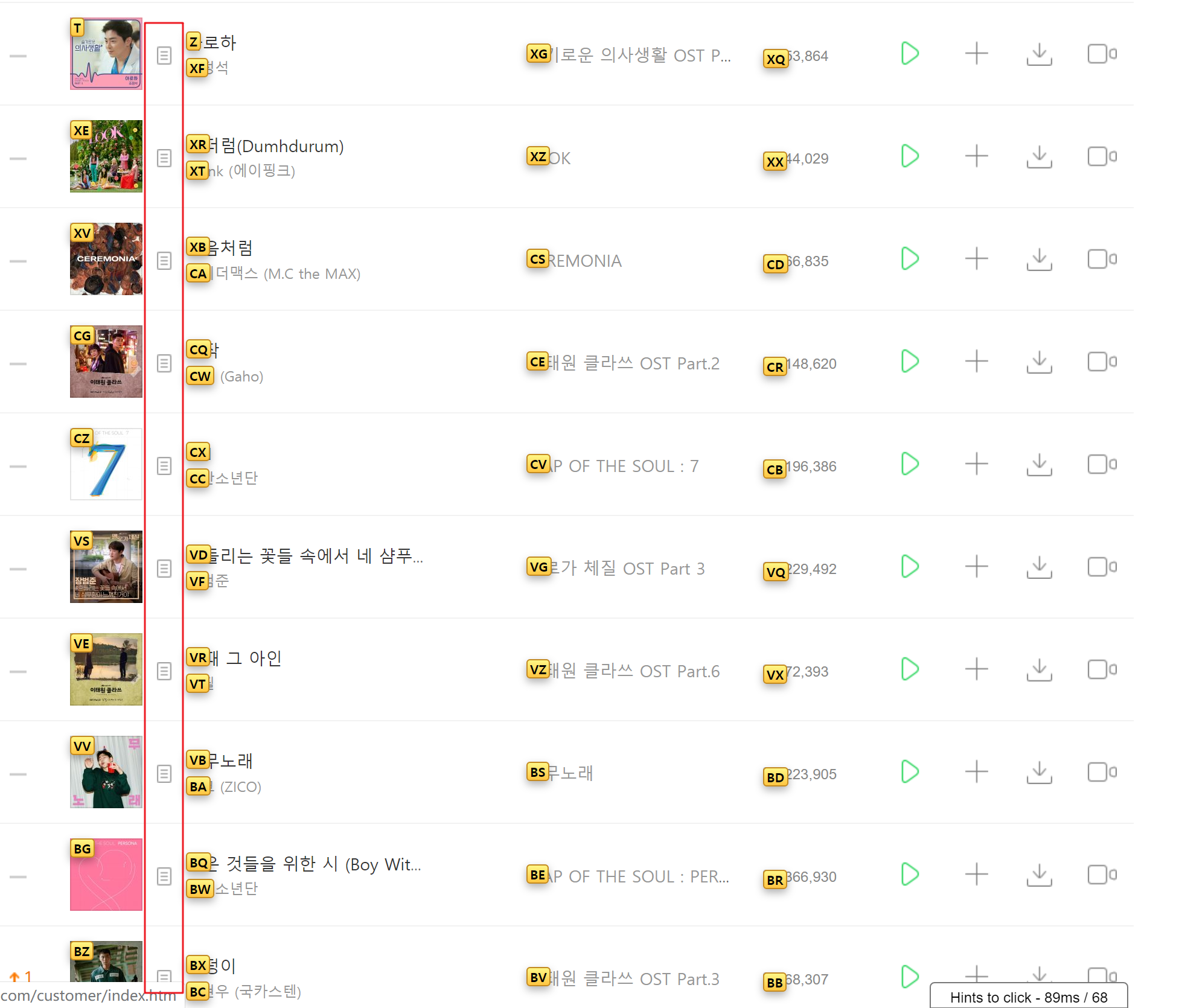Open the CEREMONIA album link
Screen dimensions: 1182x1008
(583, 261)
